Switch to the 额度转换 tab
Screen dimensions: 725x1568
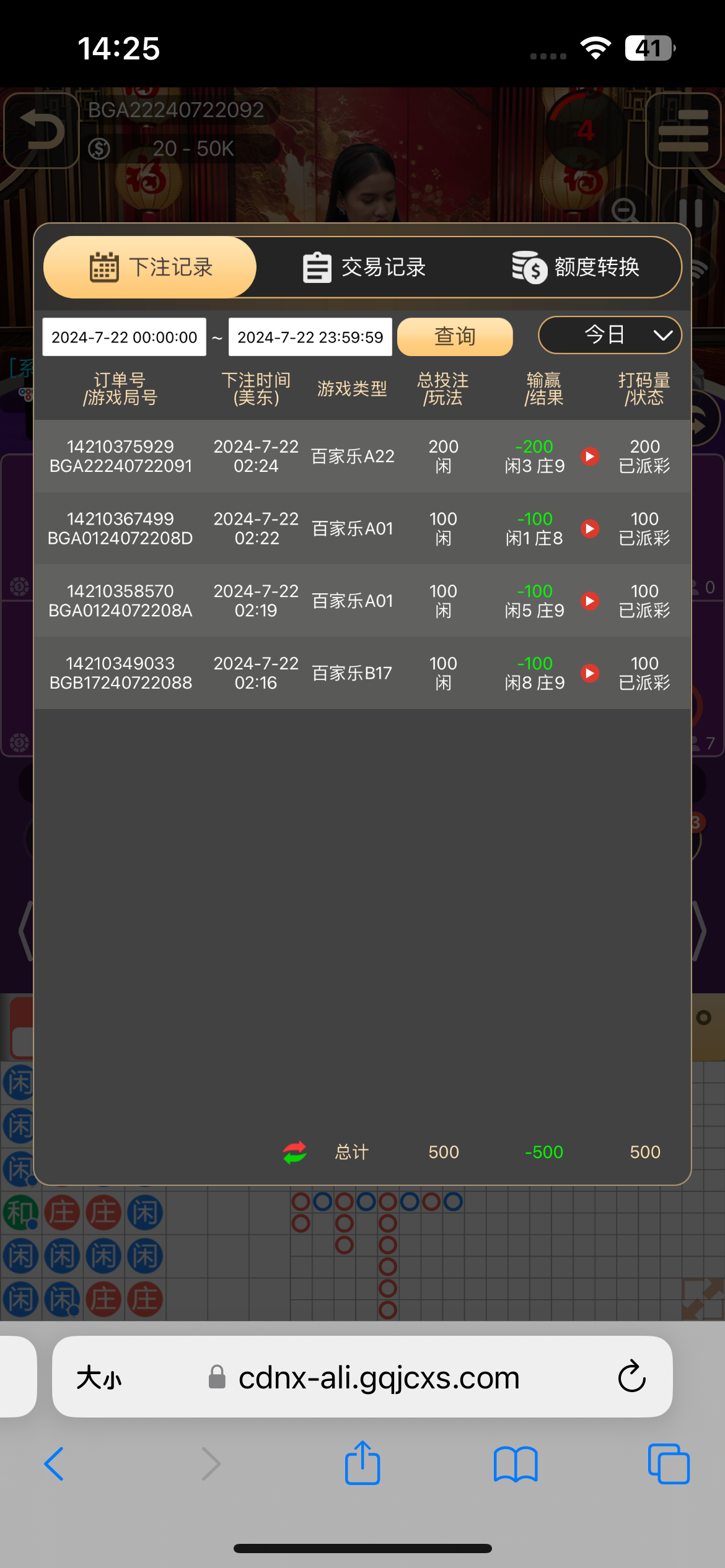tap(576, 268)
